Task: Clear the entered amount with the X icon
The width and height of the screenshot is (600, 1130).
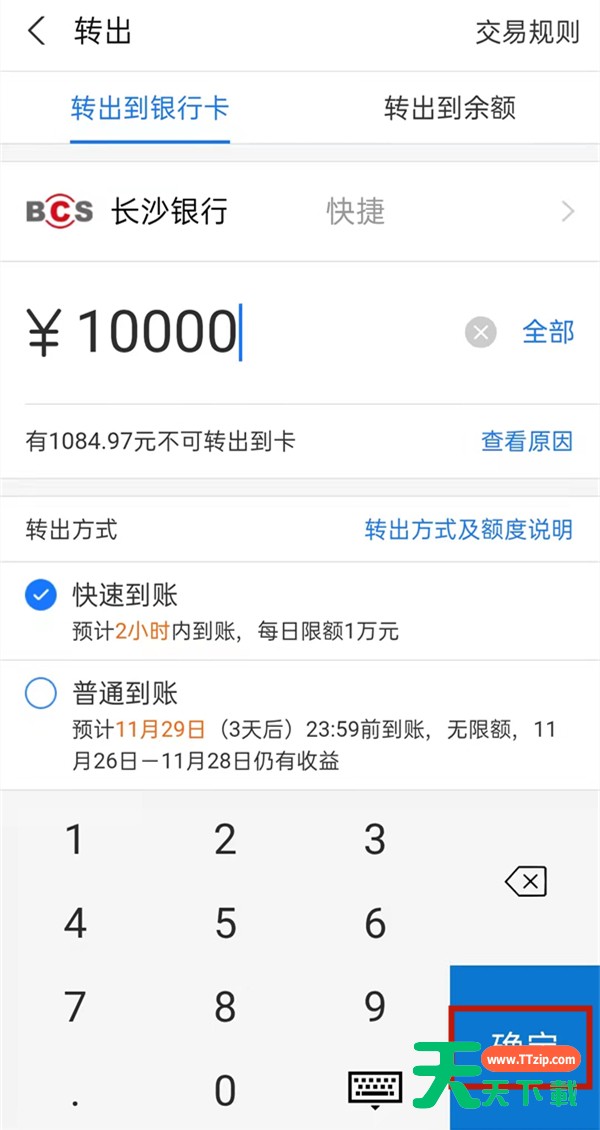Action: (480, 332)
